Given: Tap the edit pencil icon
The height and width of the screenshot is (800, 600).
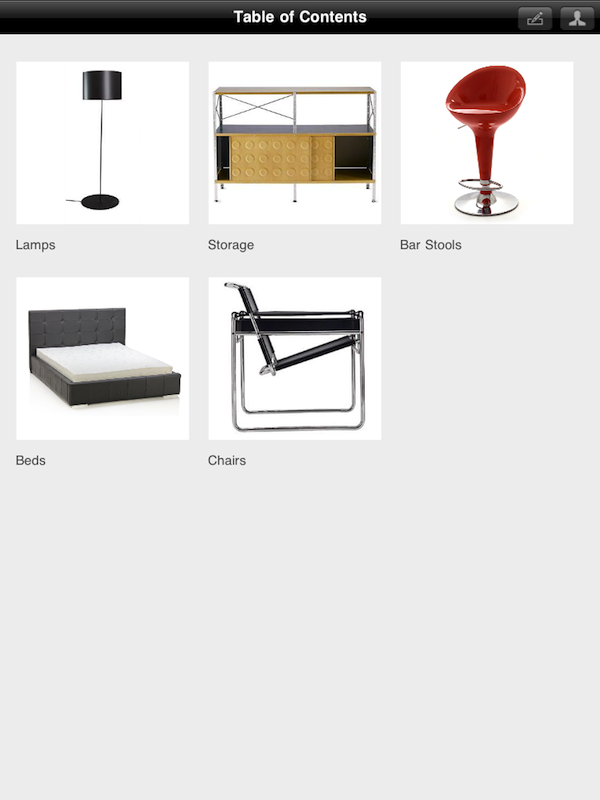Looking at the screenshot, I should click(x=535, y=17).
